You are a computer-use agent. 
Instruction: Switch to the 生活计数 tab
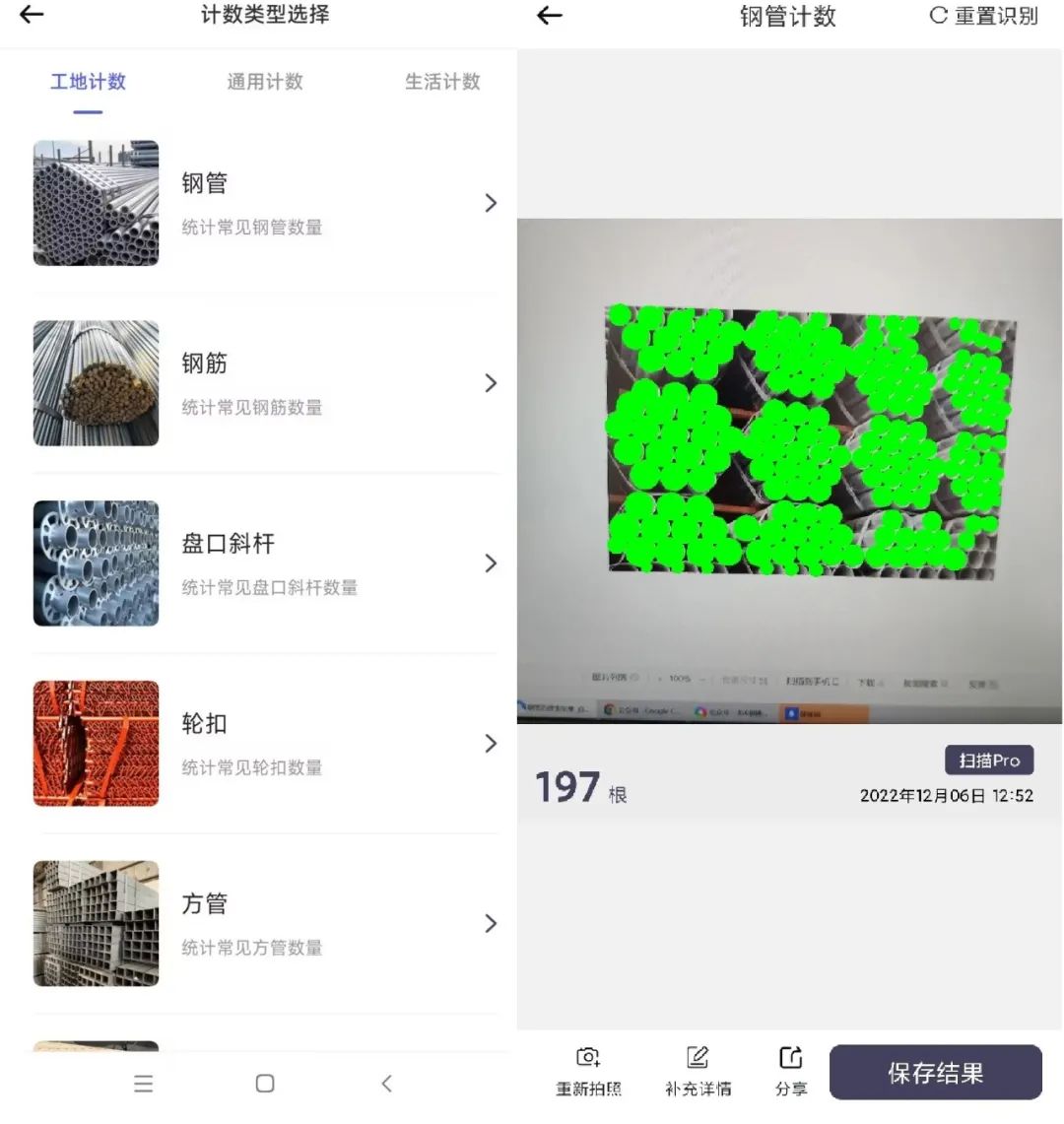tap(442, 82)
